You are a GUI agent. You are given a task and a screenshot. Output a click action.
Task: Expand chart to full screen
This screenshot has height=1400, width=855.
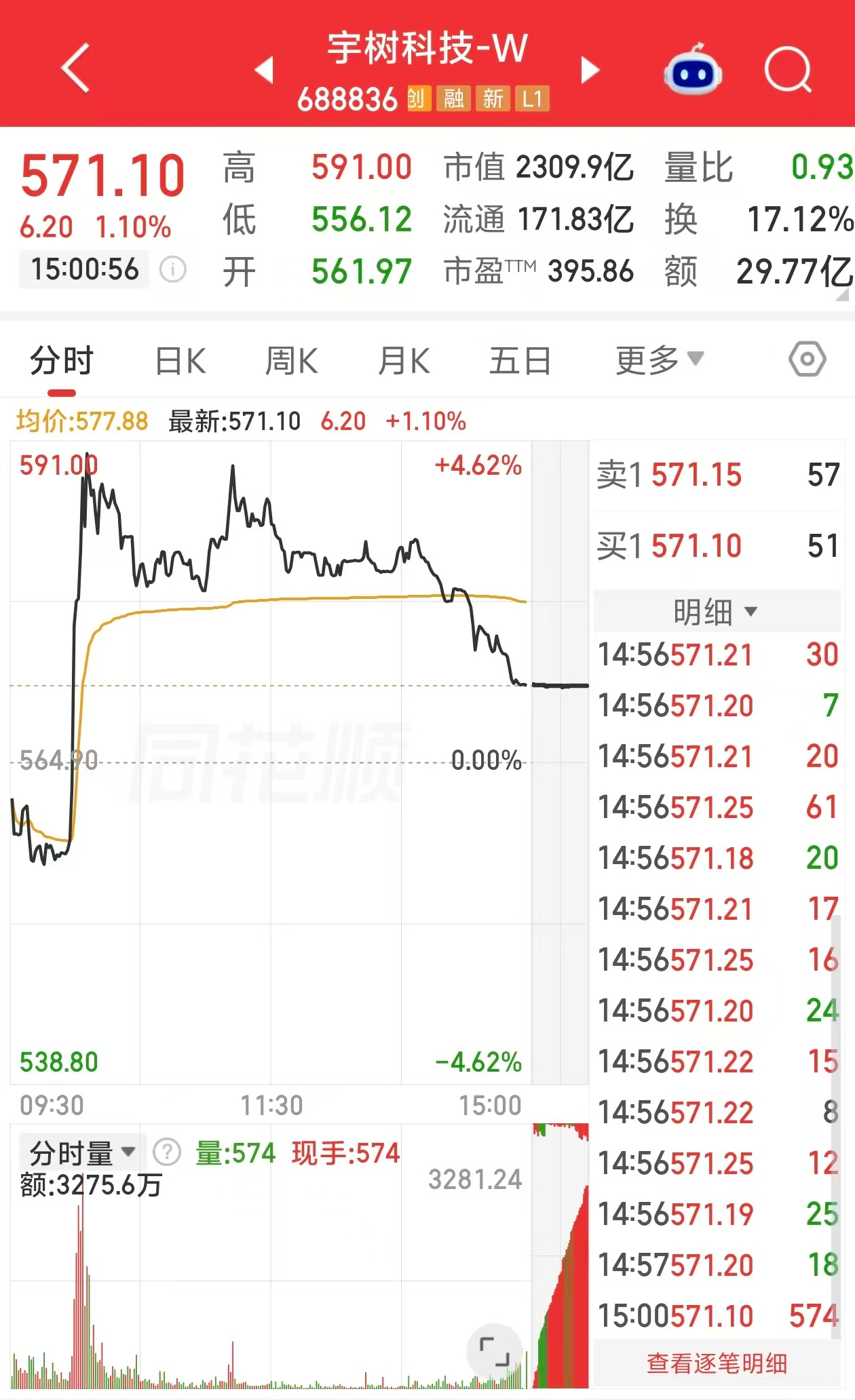pos(495,1351)
